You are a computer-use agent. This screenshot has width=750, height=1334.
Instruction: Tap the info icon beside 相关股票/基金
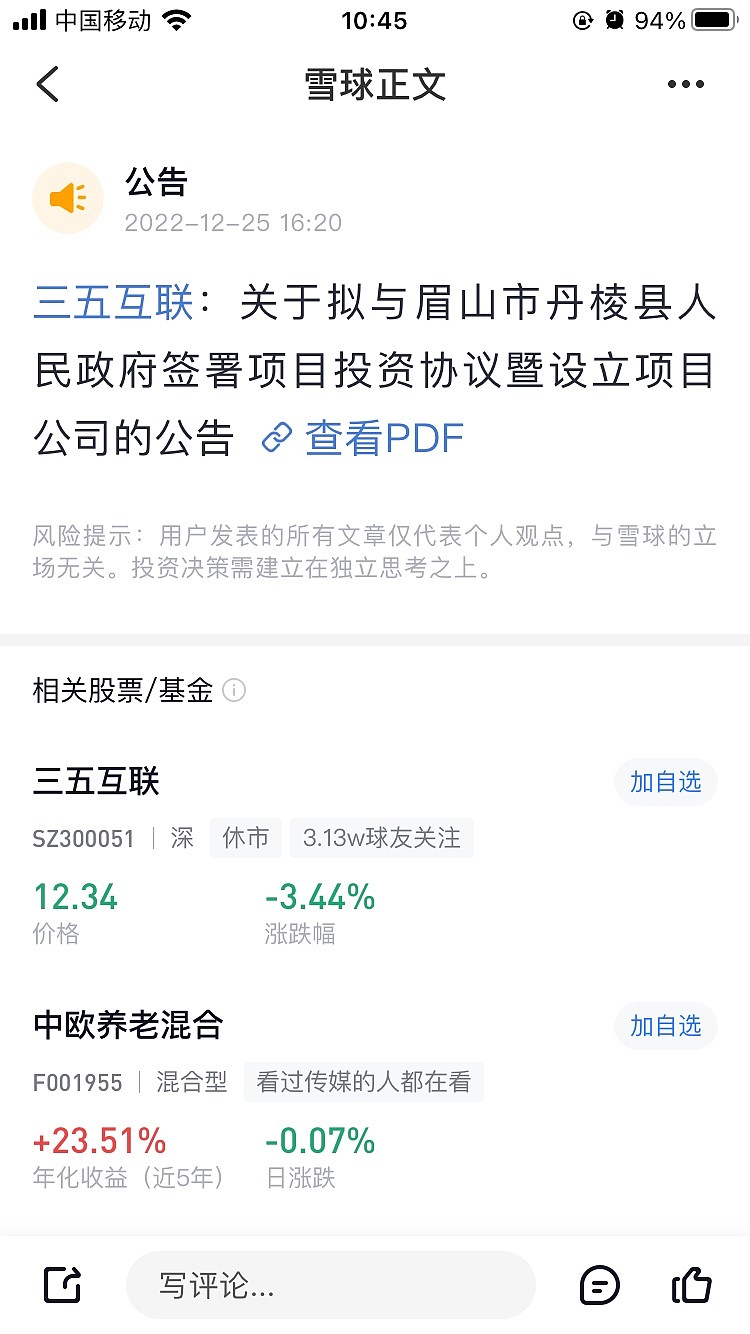pos(233,690)
